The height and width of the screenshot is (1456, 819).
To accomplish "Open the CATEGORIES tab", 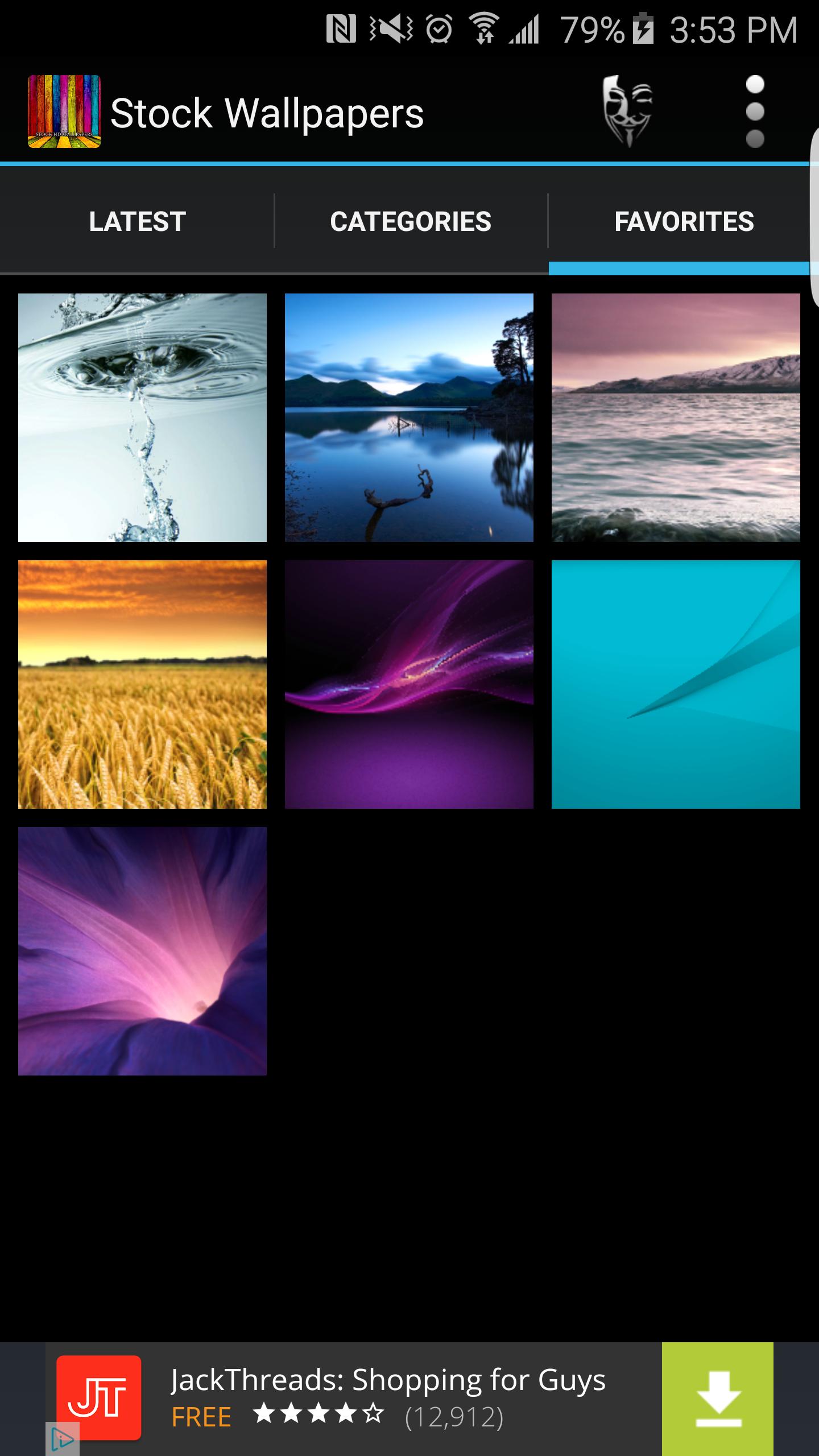I will tap(409, 221).
